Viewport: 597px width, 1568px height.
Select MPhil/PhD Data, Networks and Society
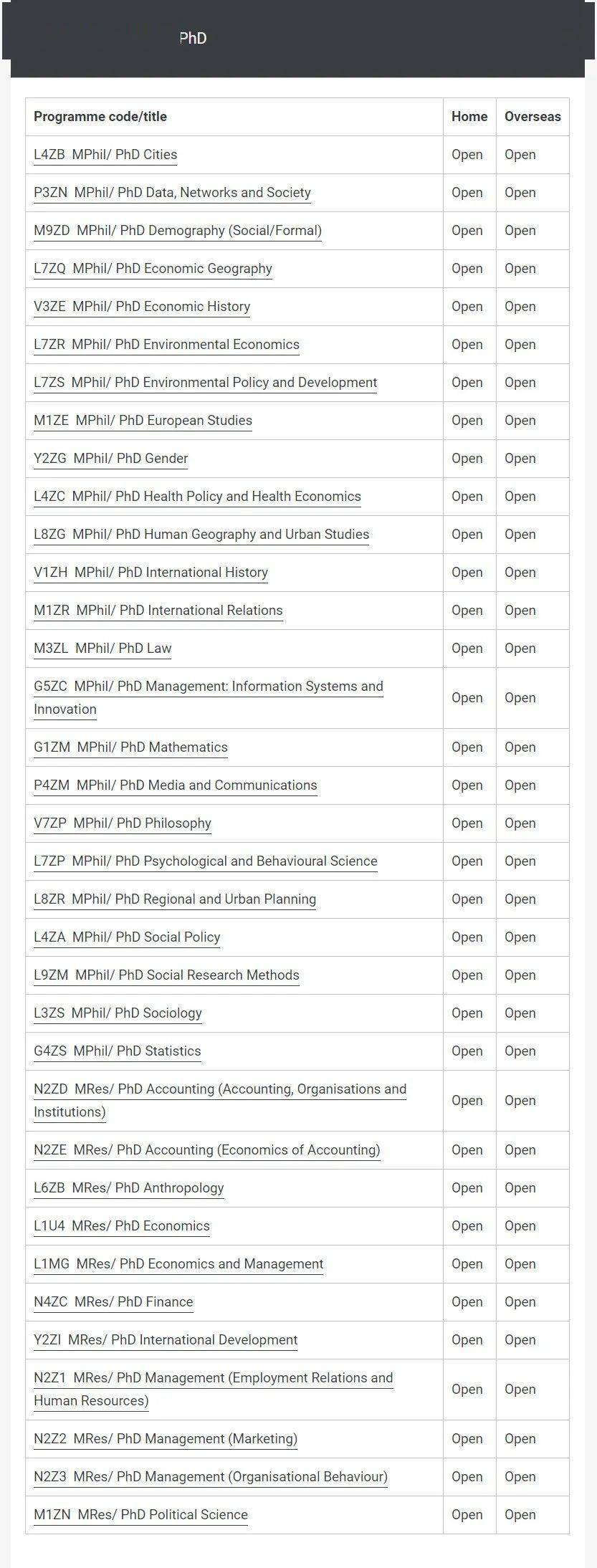point(172,192)
